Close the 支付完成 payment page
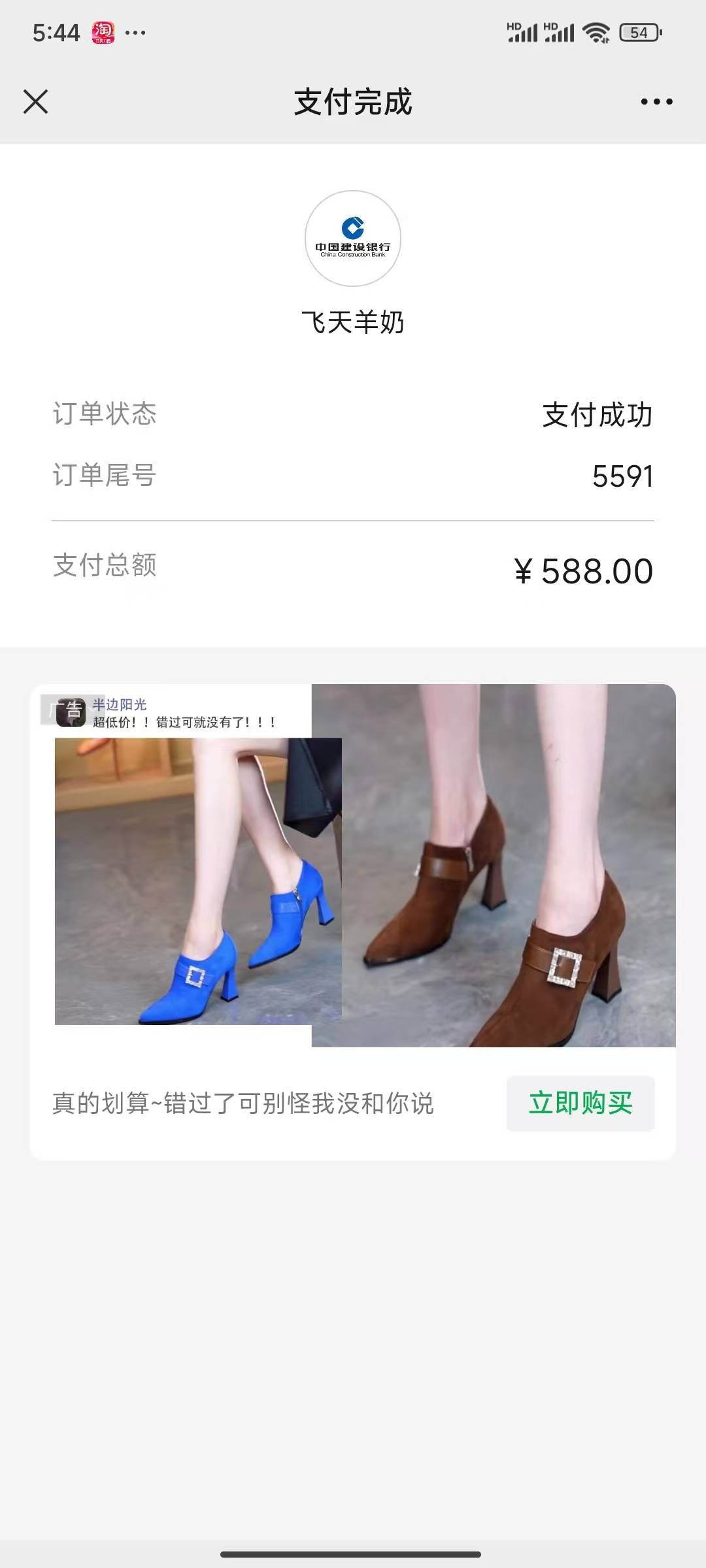The image size is (706, 1568). click(x=36, y=102)
